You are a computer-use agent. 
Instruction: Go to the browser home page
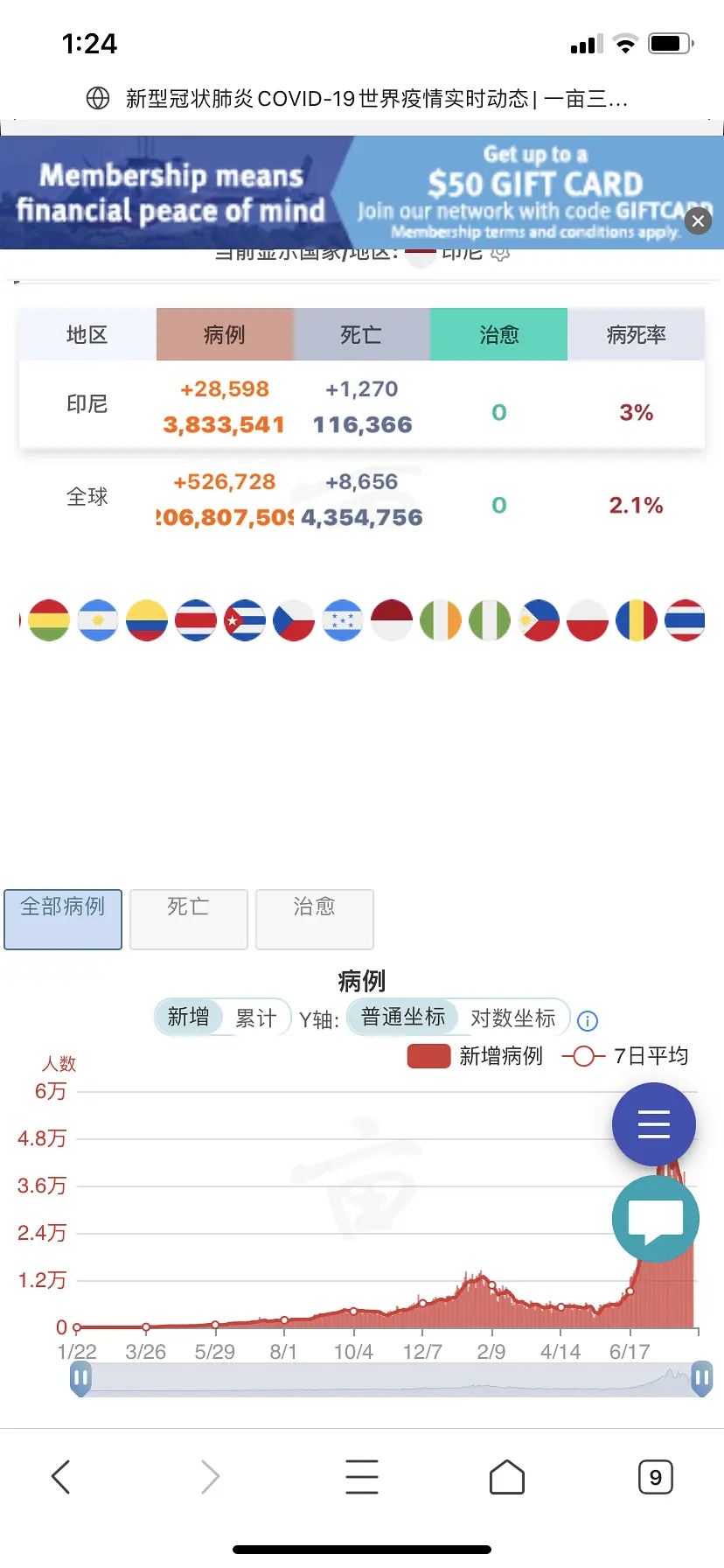(507, 1477)
